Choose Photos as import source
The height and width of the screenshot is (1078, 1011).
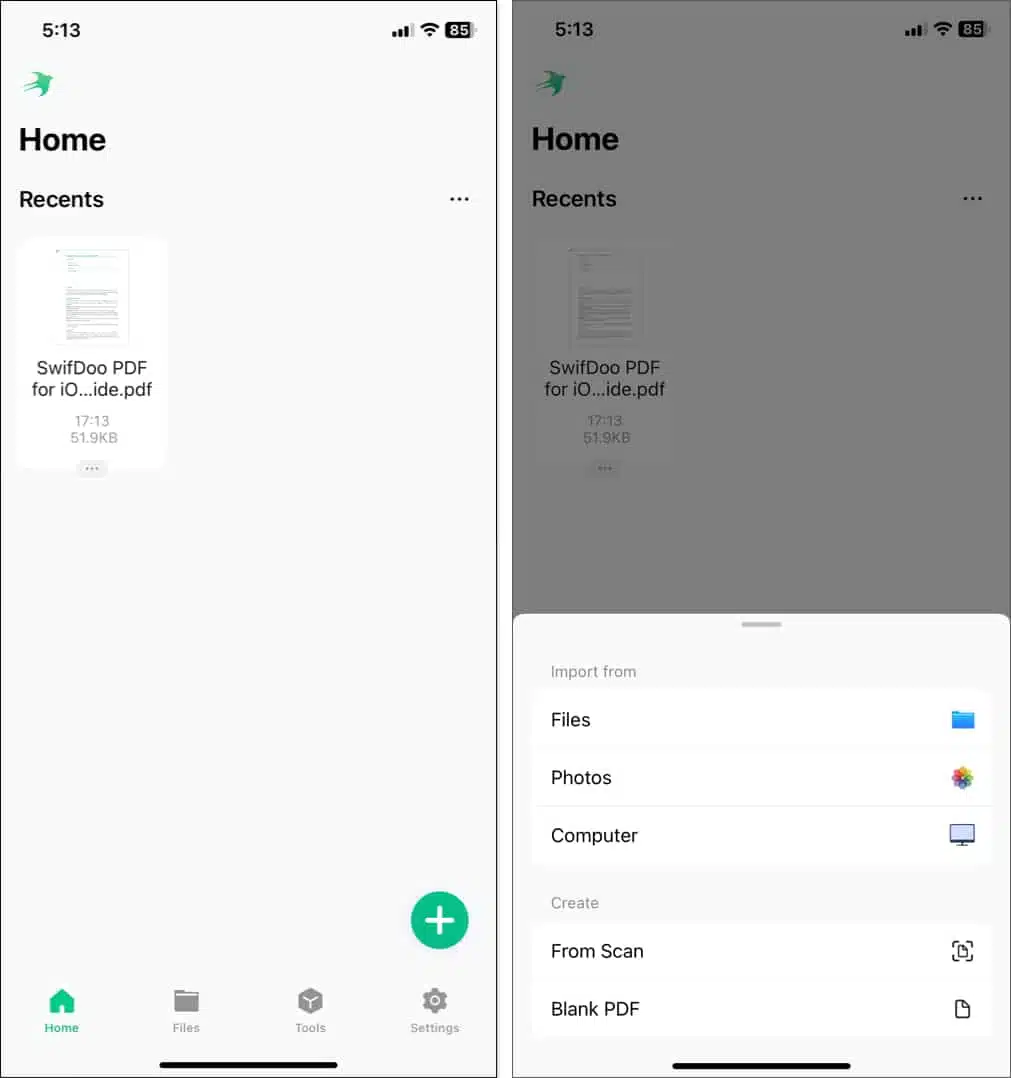tap(761, 778)
